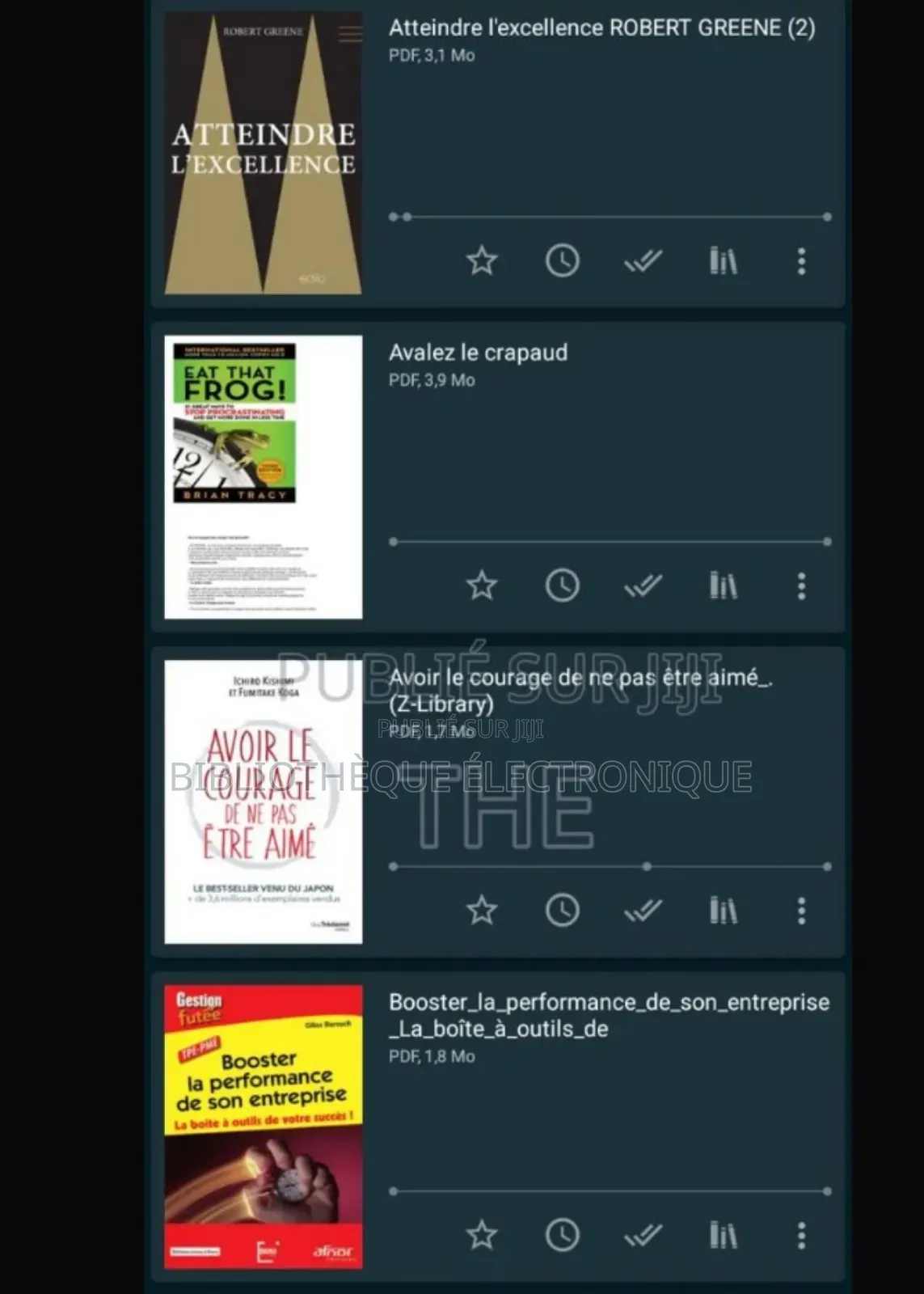Double-check the Avoir le courage book as completed
This screenshot has height=1294, width=924.
642,909
